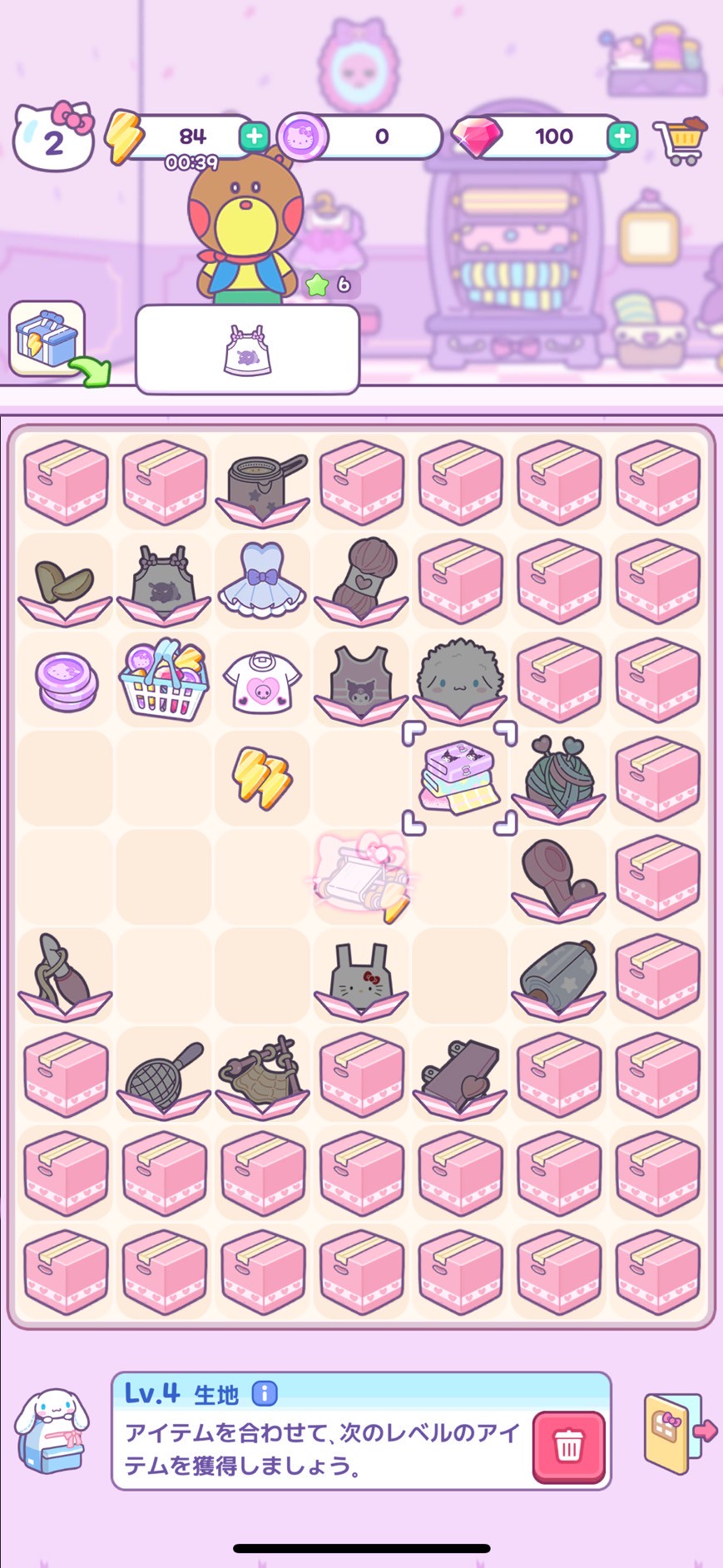Image resolution: width=723 pixels, height=1568 pixels.
Task: Open the bear customer's order card
Action: tap(247, 350)
